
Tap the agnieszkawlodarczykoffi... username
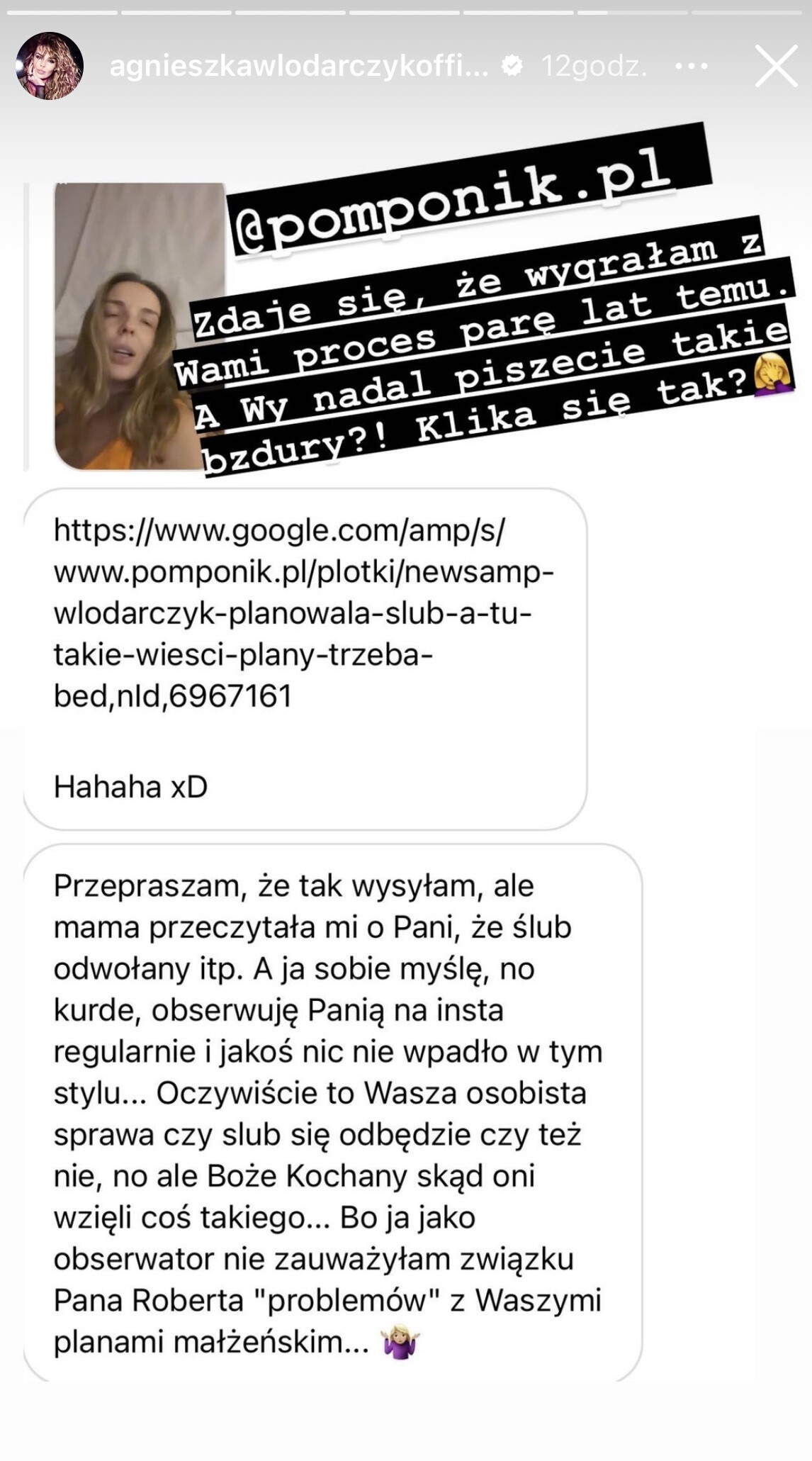click(x=298, y=67)
